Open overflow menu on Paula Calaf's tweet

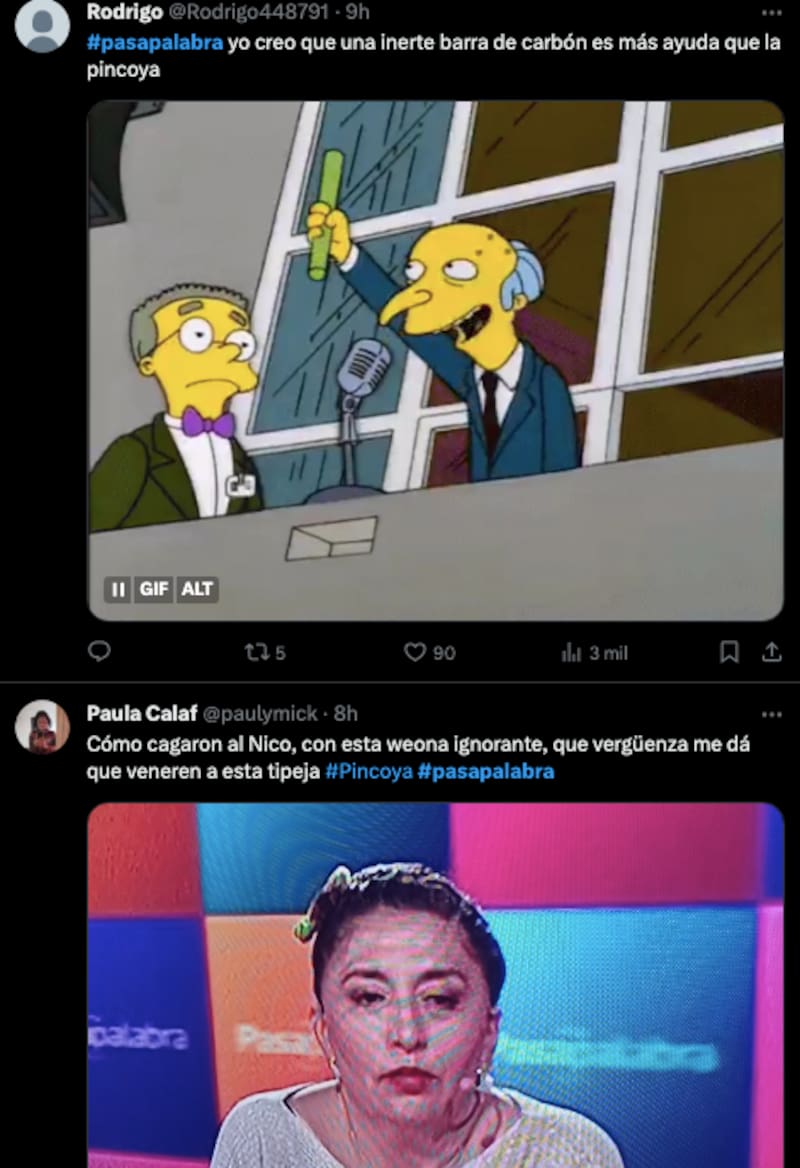[771, 714]
